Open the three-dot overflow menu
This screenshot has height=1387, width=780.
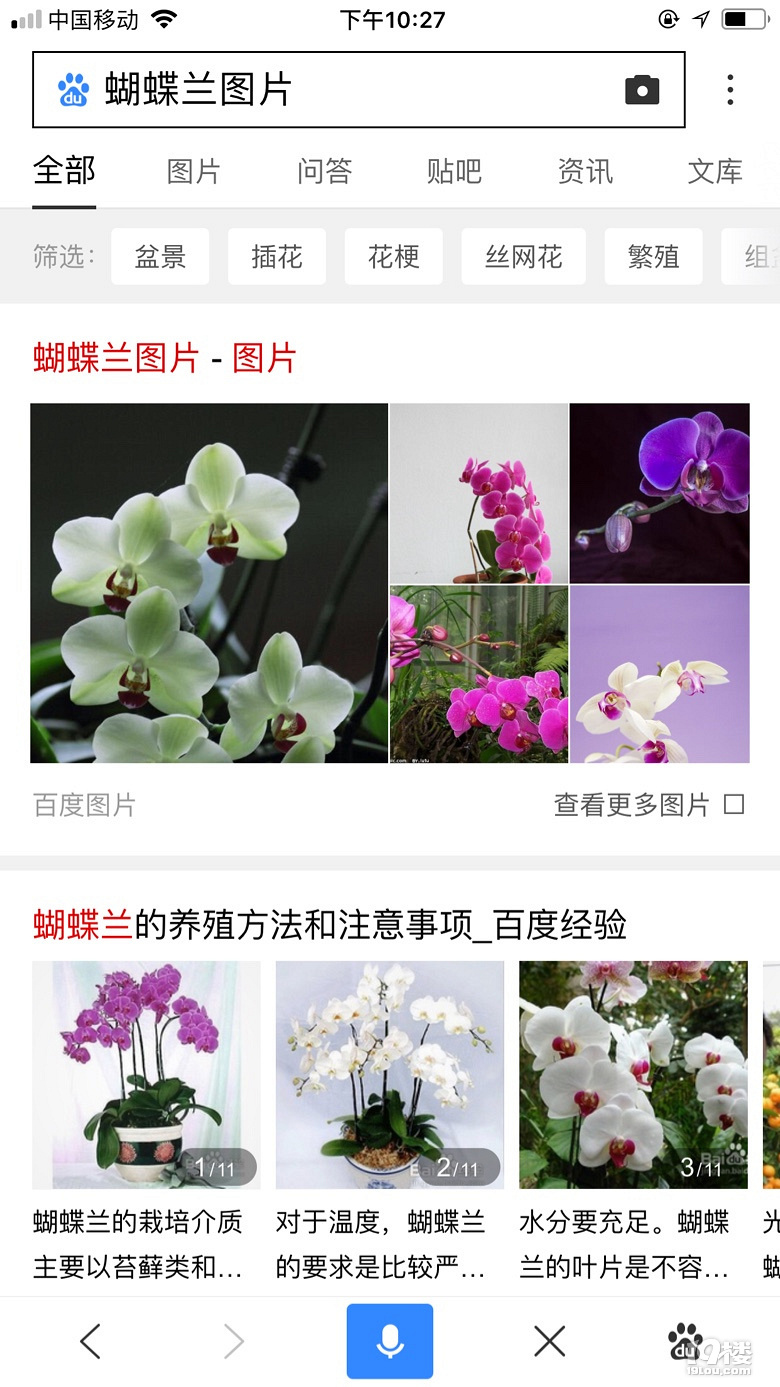731,90
